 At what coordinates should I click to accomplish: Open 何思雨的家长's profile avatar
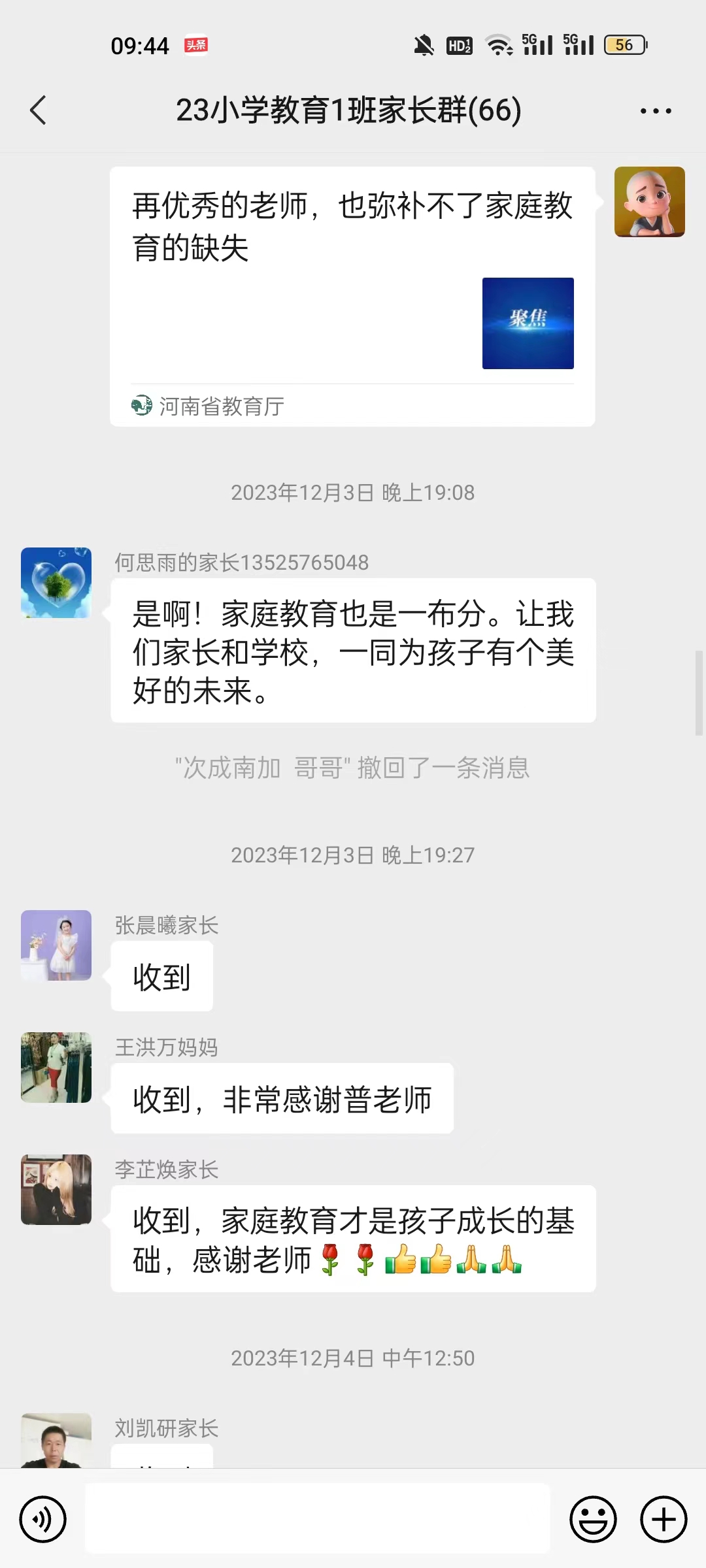56,583
